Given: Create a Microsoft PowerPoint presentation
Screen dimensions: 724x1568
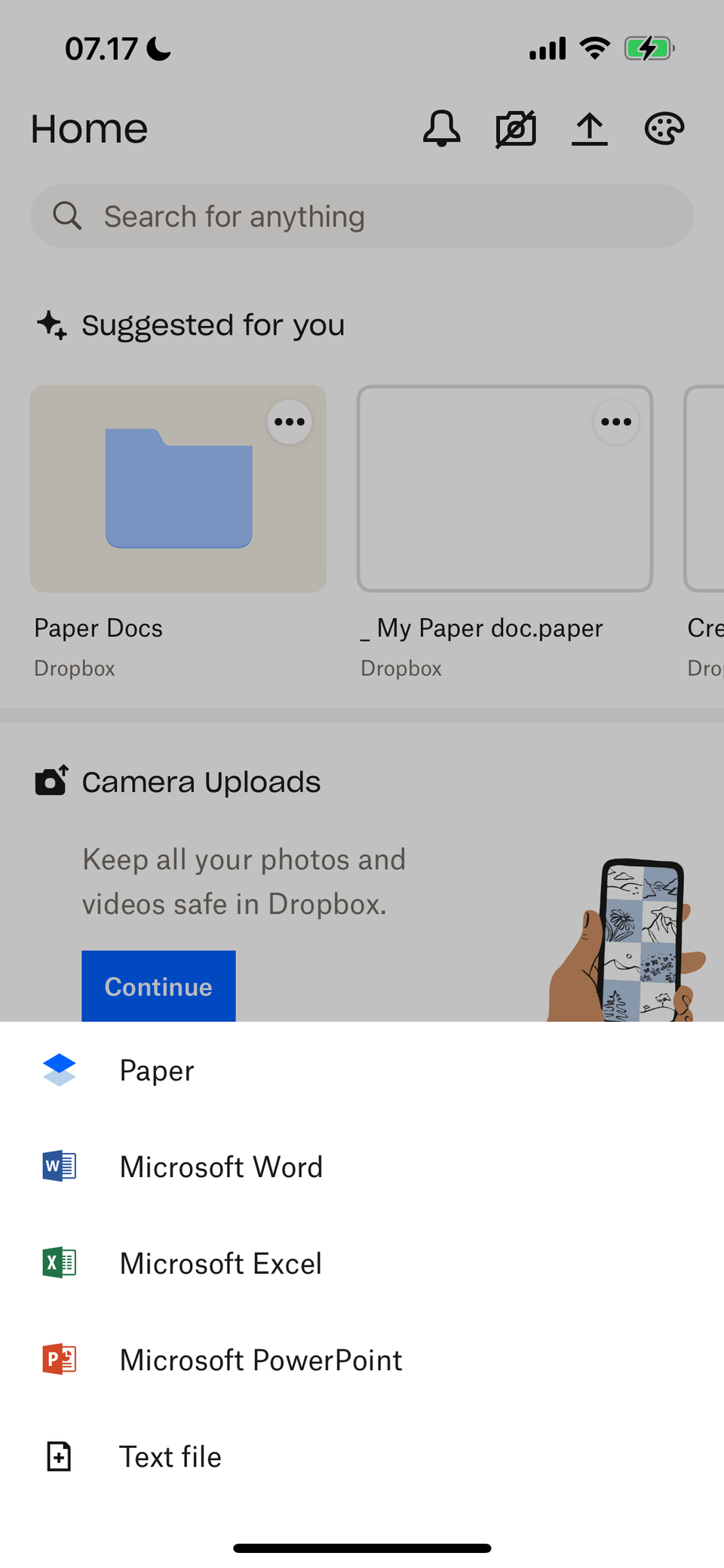Looking at the screenshot, I should 260,1360.
